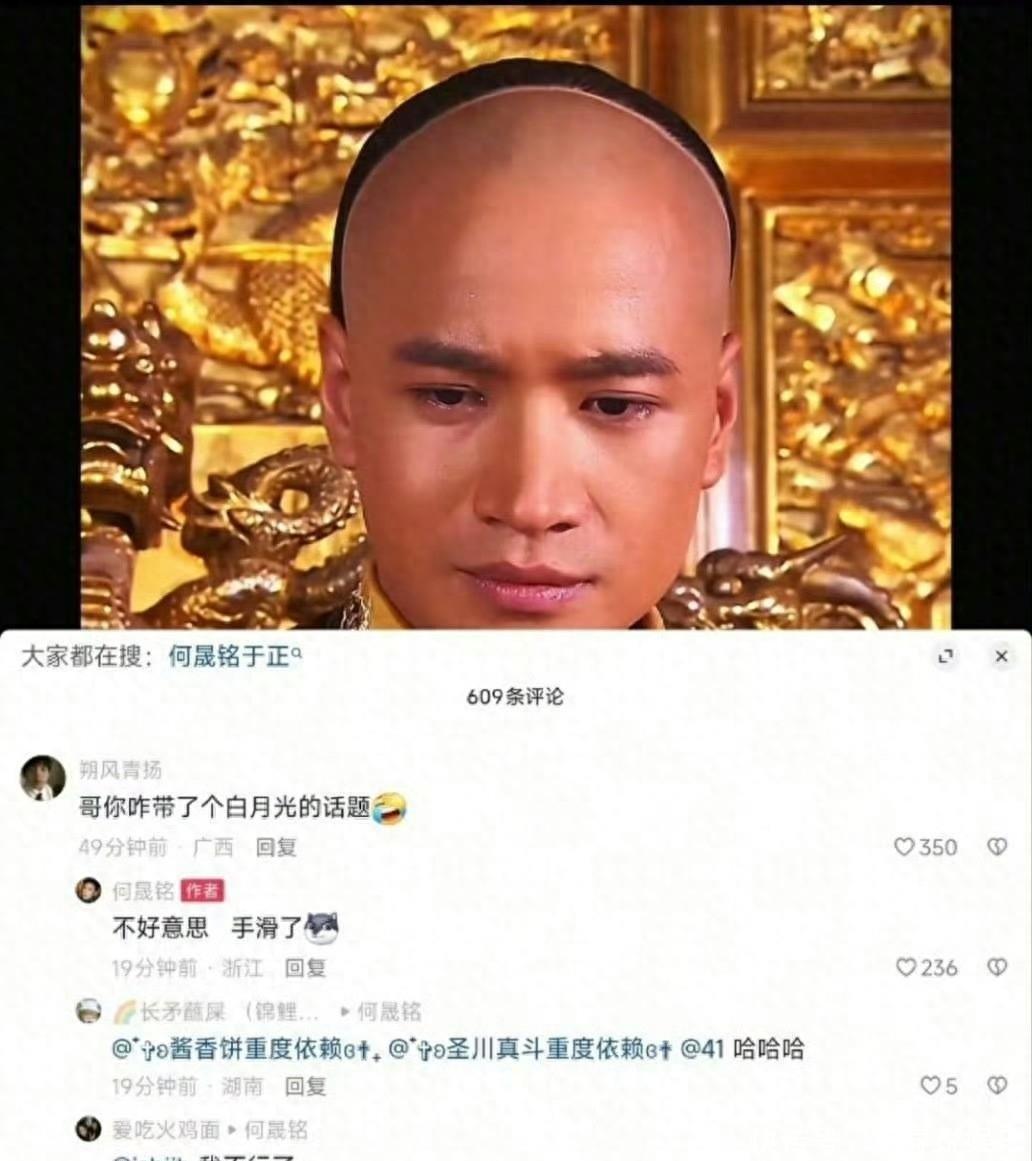Dislike 朔风青扬's comment

coord(997,847)
